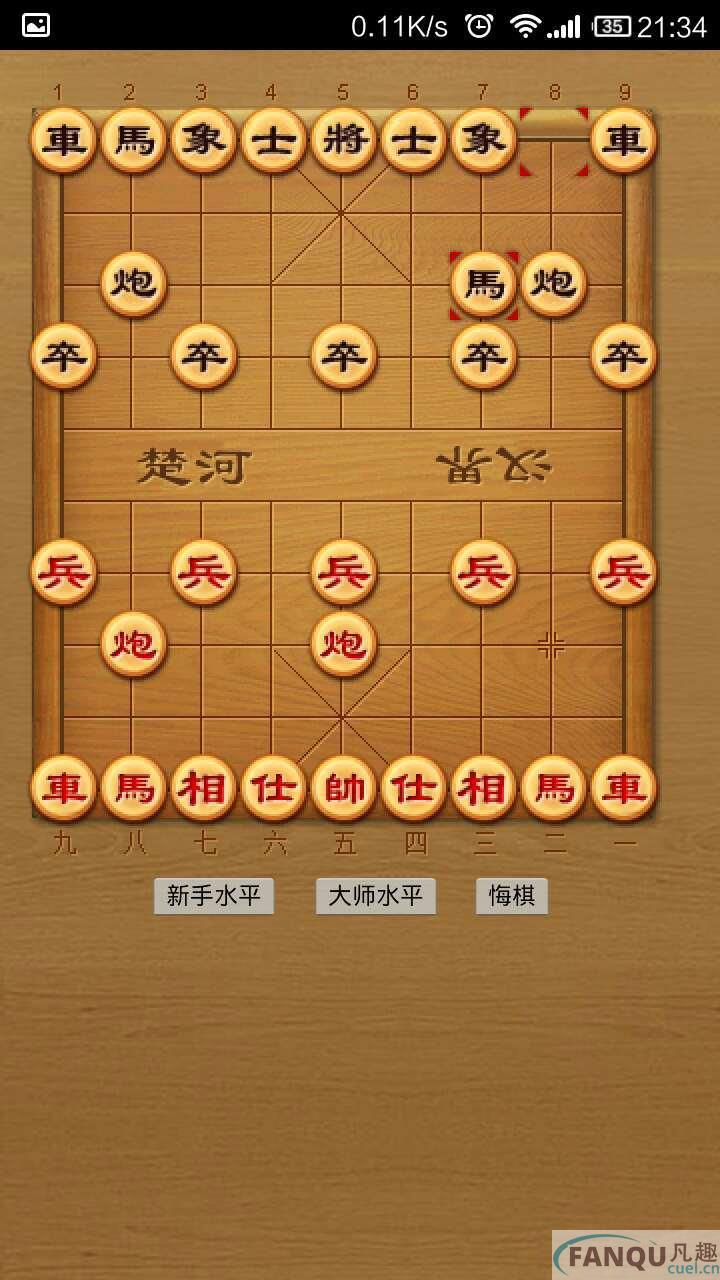The width and height of the screenshot is (720, 1280).
Task: Select the red 兵 on column 三
Action: tap(483, 572)
